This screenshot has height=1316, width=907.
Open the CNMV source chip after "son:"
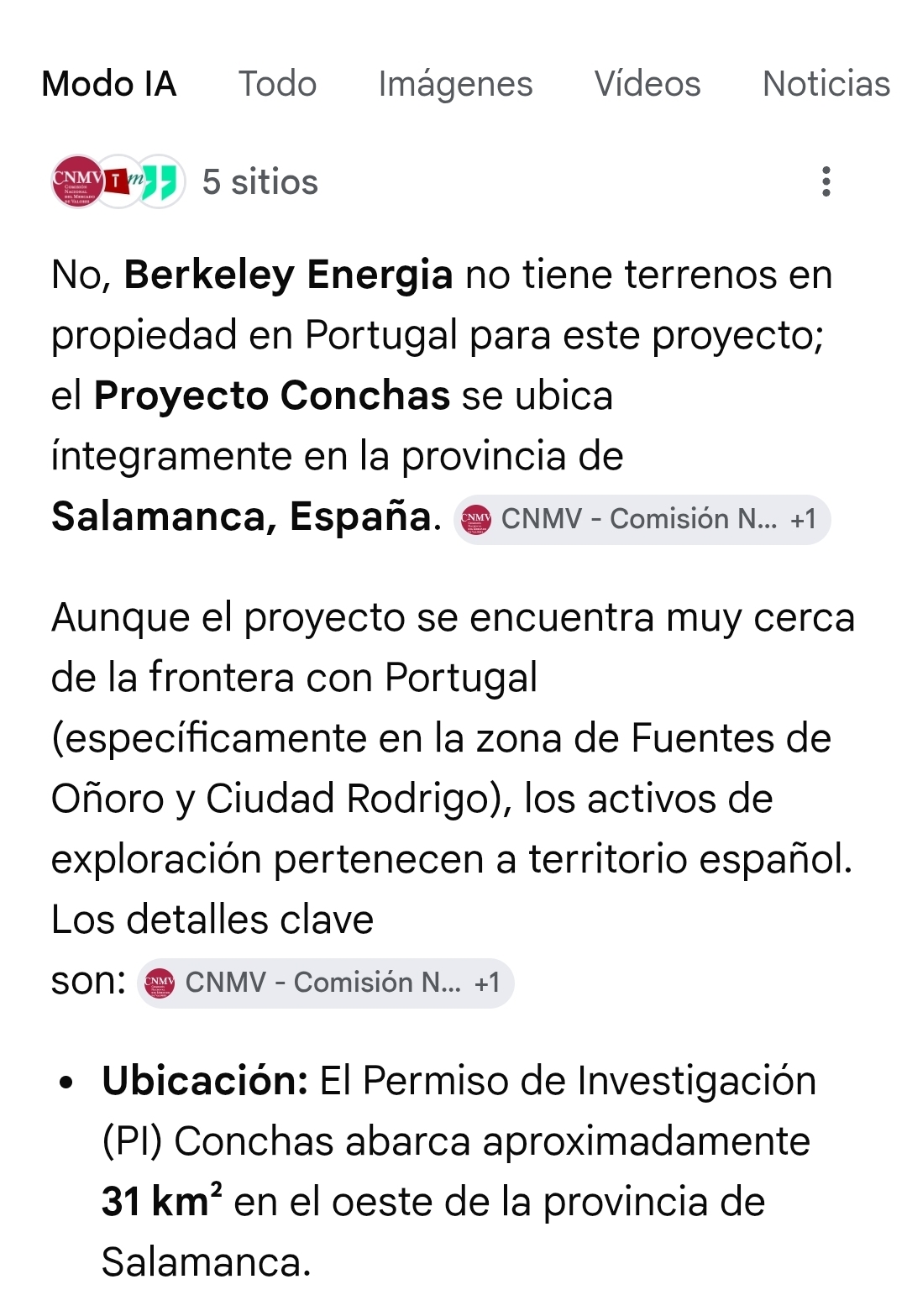pyautogui.click(x=326, y=983)
